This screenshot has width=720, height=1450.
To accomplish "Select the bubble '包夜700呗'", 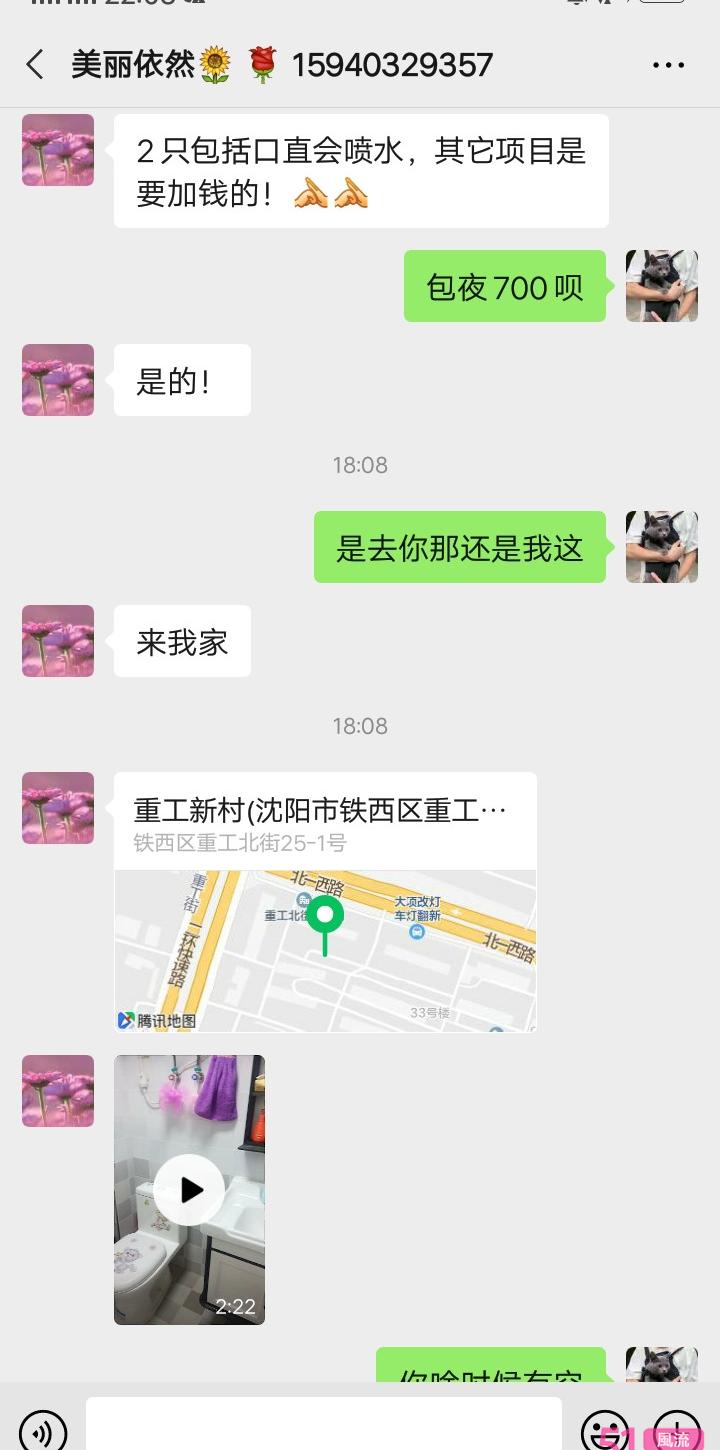I will point(504,286).
